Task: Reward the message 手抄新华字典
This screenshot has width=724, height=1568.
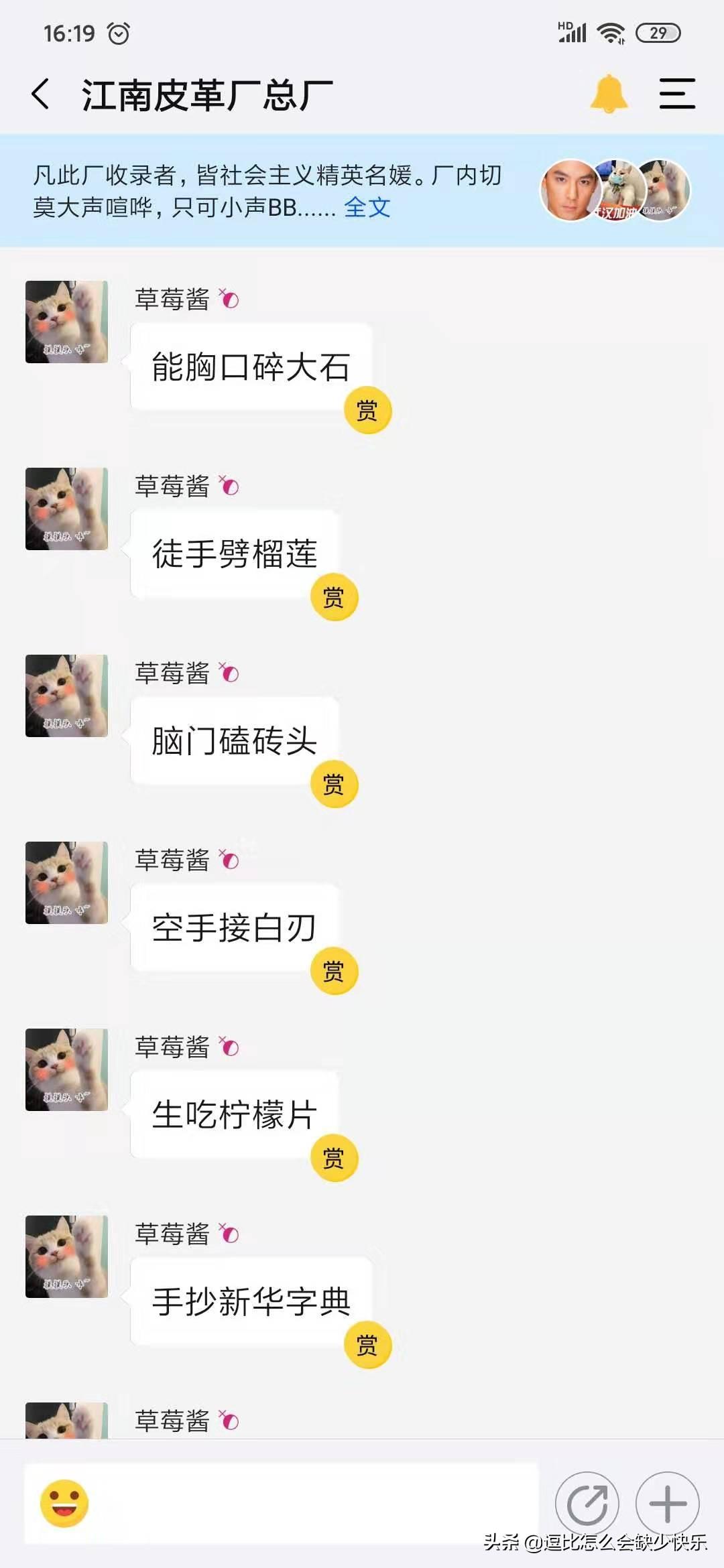Action: click(x=367, y=1345)
